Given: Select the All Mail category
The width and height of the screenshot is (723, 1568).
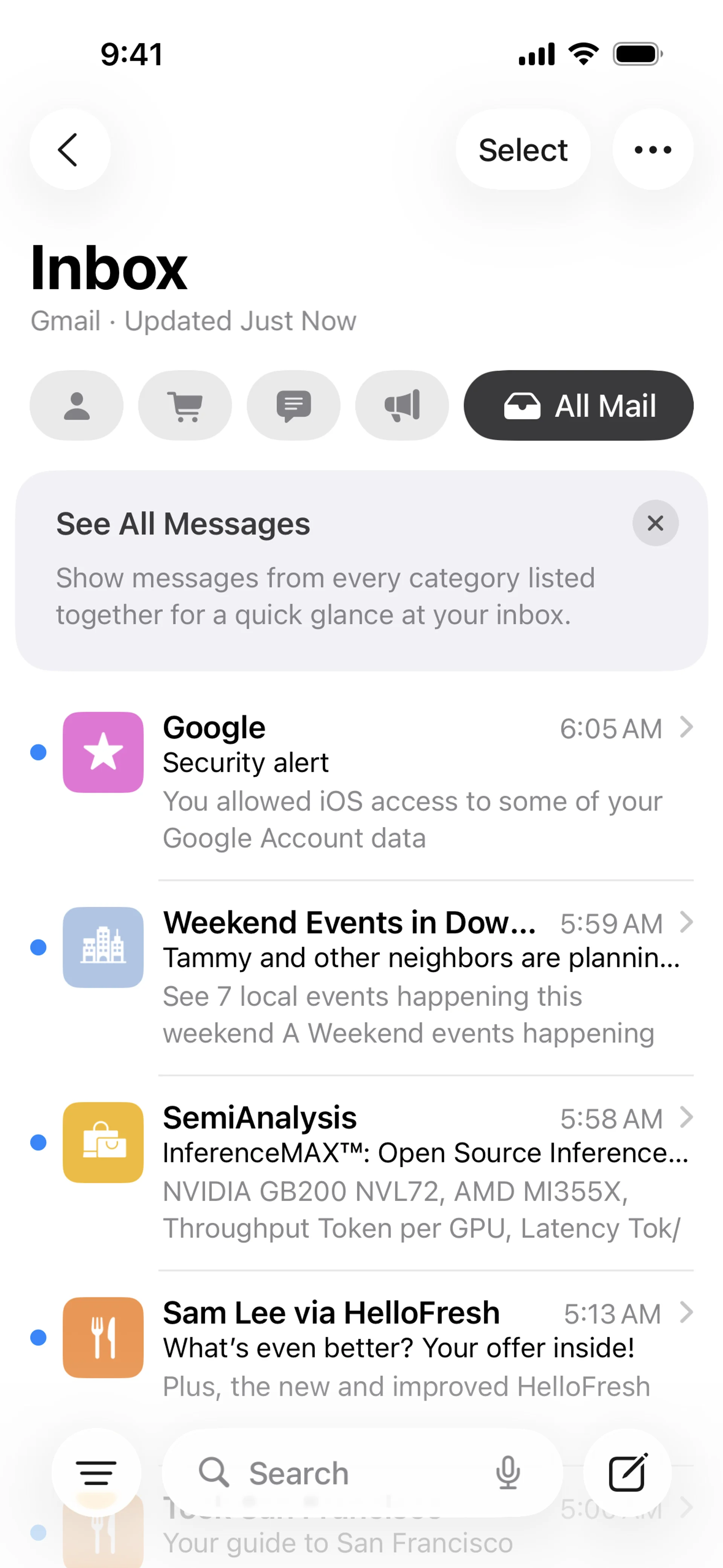Looking at the screenshot, I should point(578,405).
